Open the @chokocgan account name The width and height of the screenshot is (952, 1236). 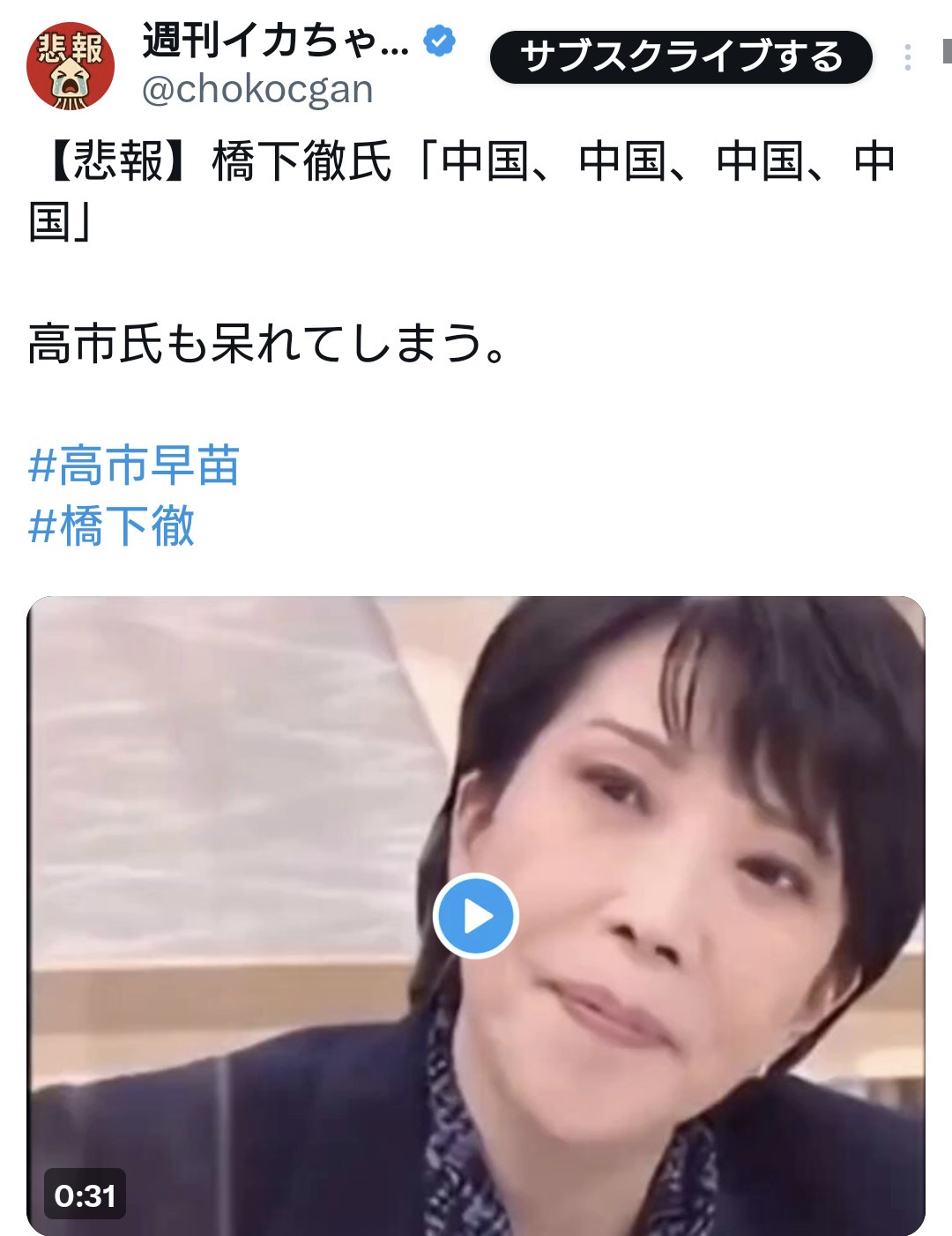coord(257,89)
